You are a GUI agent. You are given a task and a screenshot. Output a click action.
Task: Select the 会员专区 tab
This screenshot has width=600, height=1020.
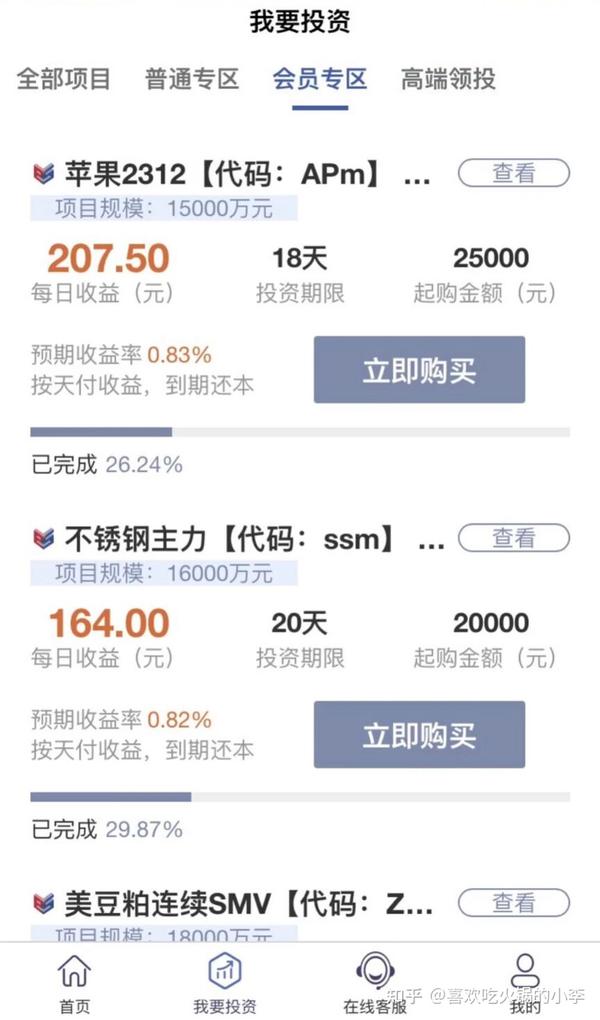coord(320,79)
